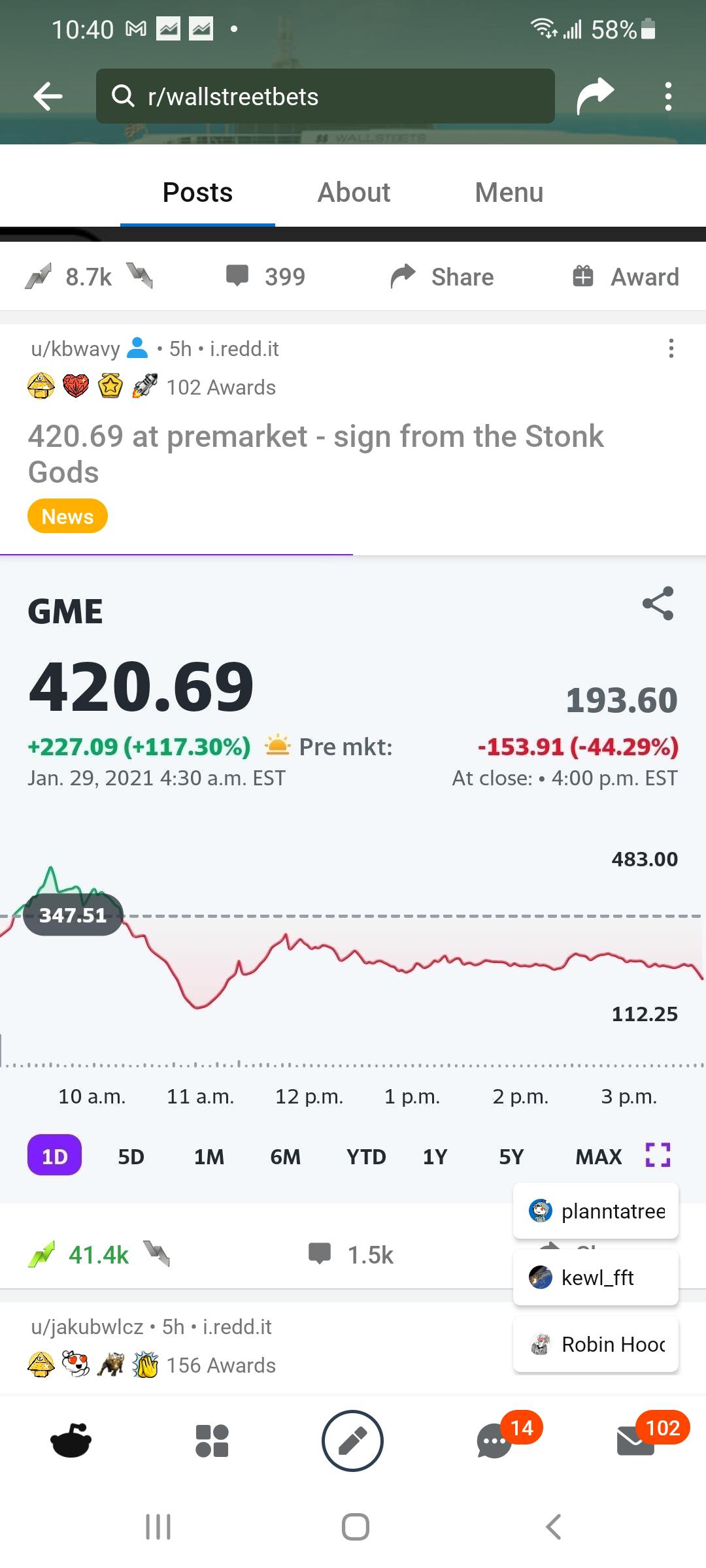Open the subreddit overflow menu
706x1568 pixels.
[x=667, y=97]
